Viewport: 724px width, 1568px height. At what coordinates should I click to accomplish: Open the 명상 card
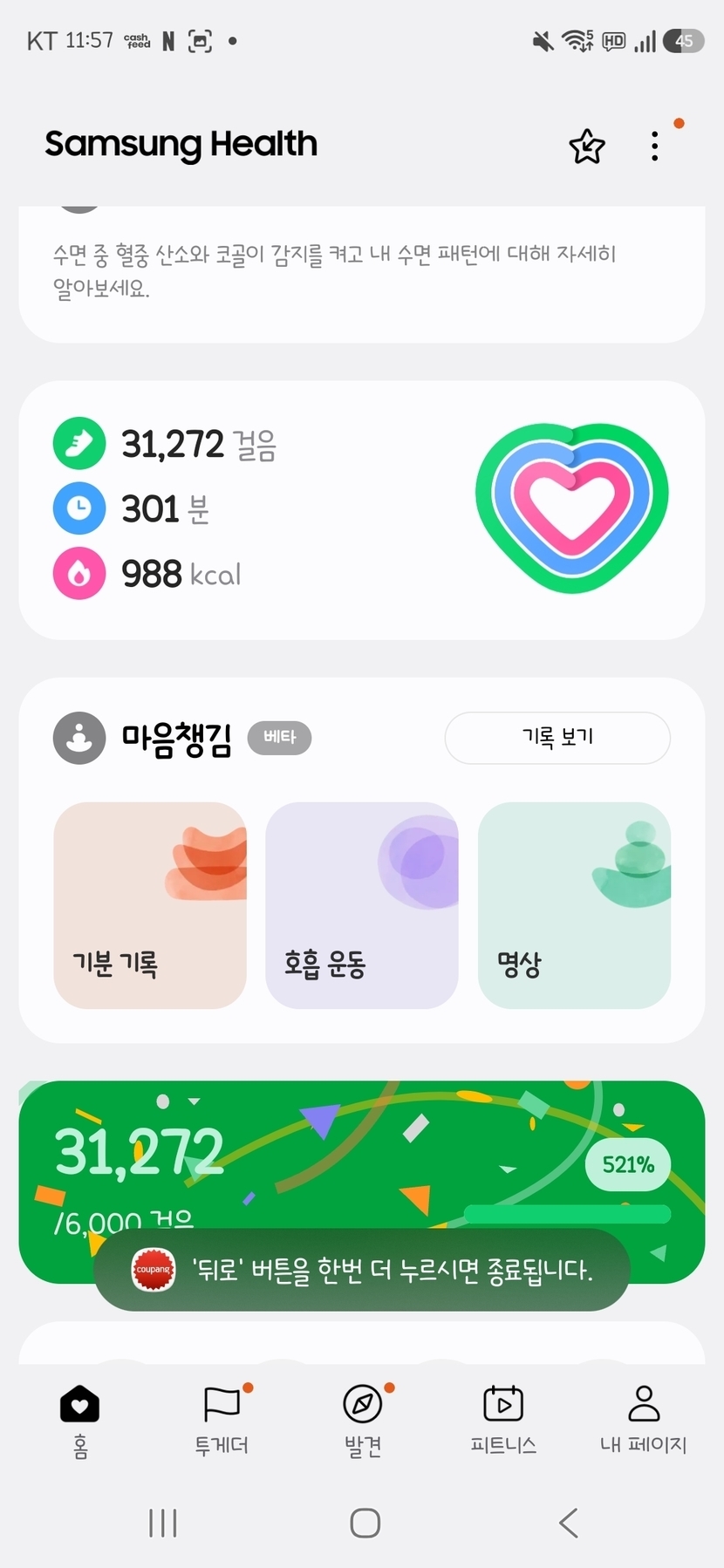point(574,905)
